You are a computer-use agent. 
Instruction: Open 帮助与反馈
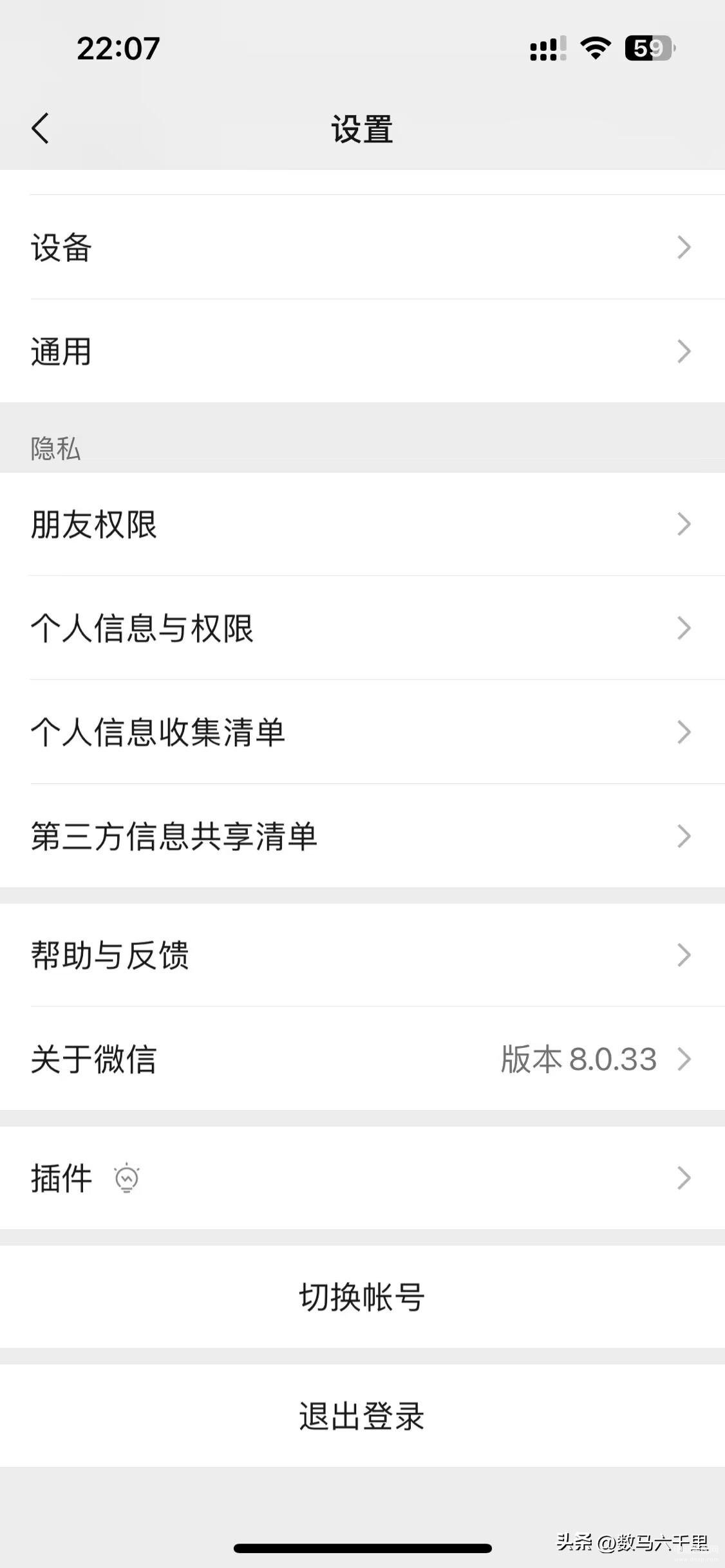click(362, 955)
